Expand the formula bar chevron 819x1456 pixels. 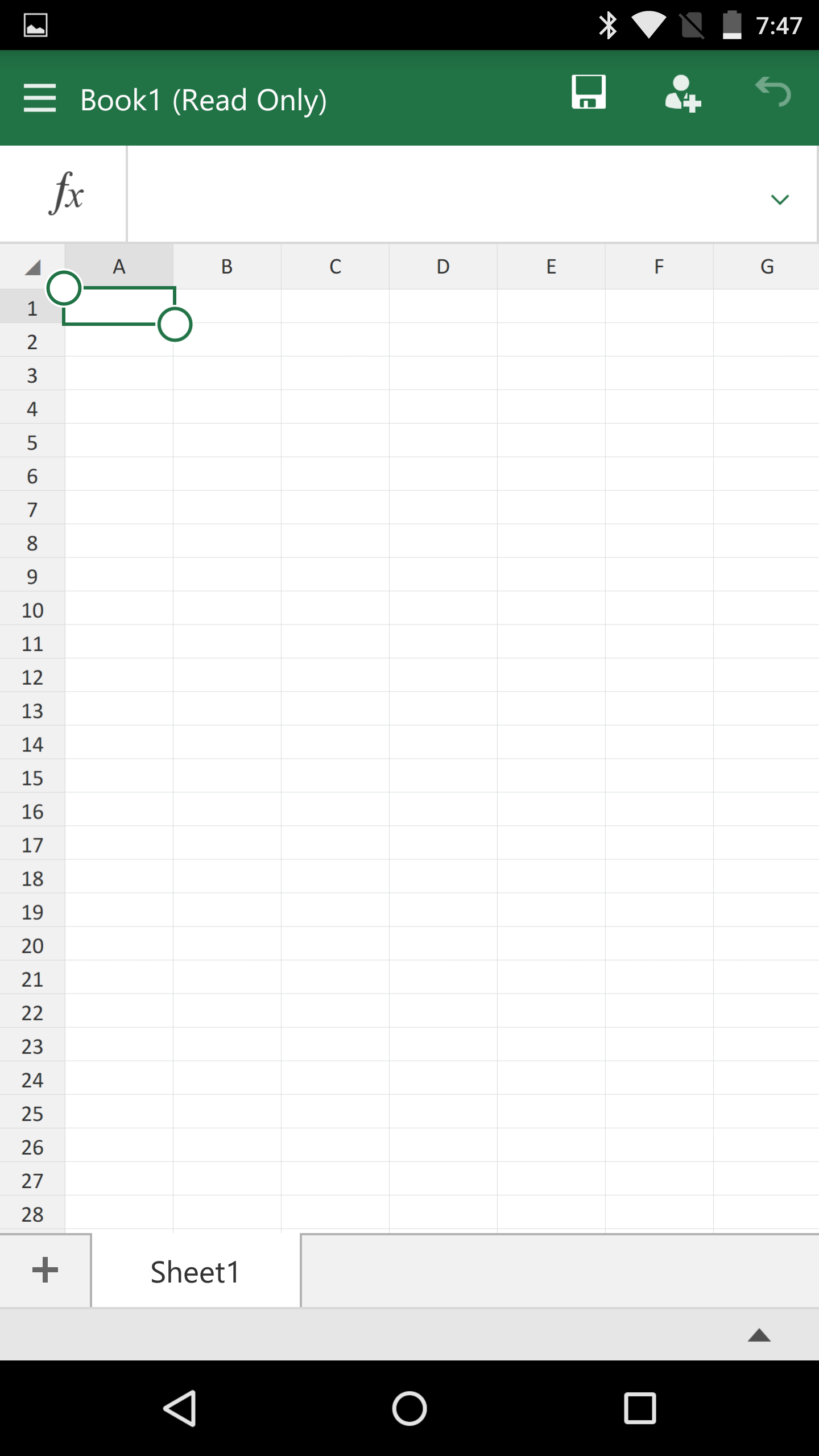[780, 200]
